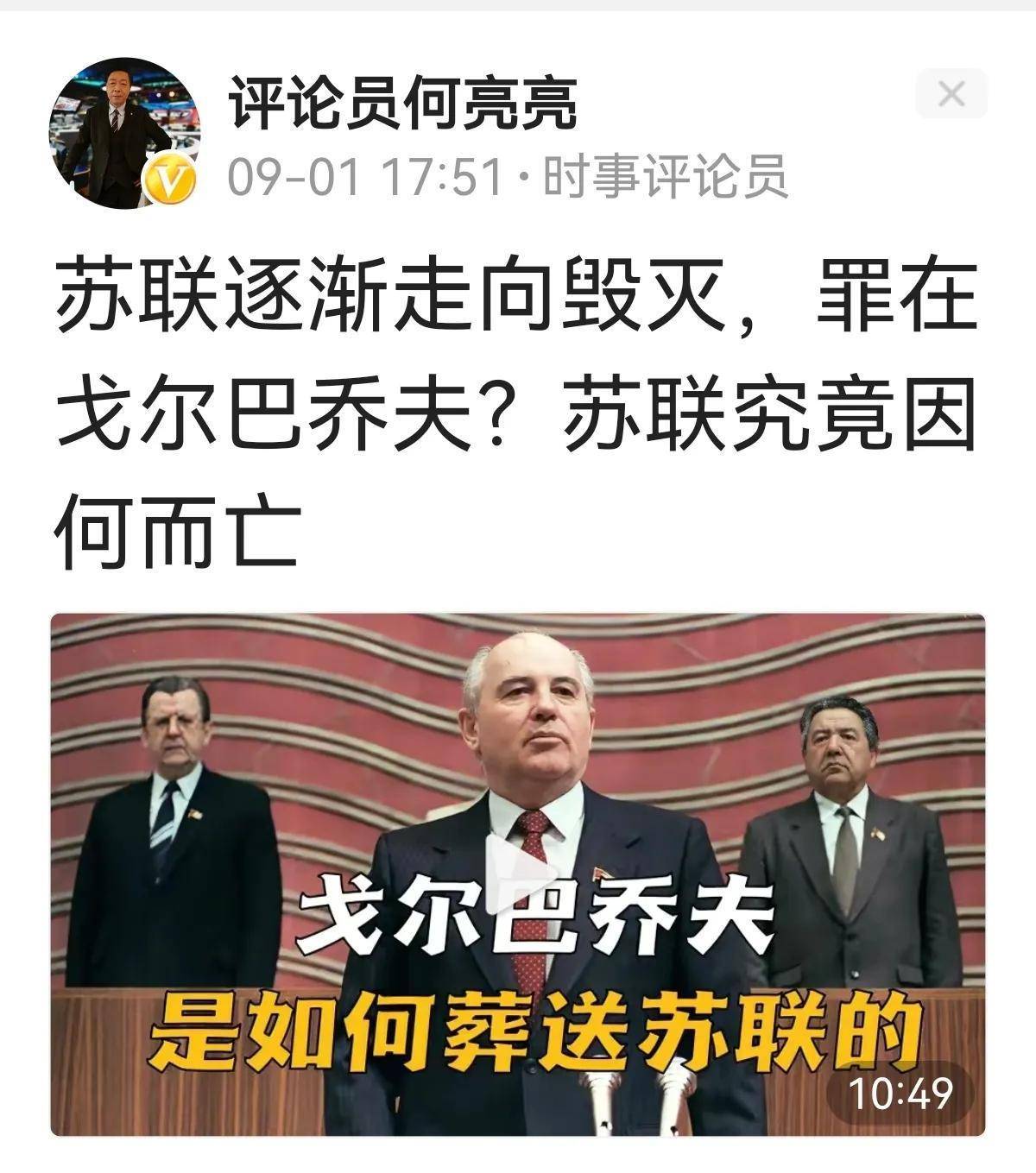Open the username link 评论员何亮亮
The height and width of the screenshot is (1173, 1036).
[x=403, y=104]
